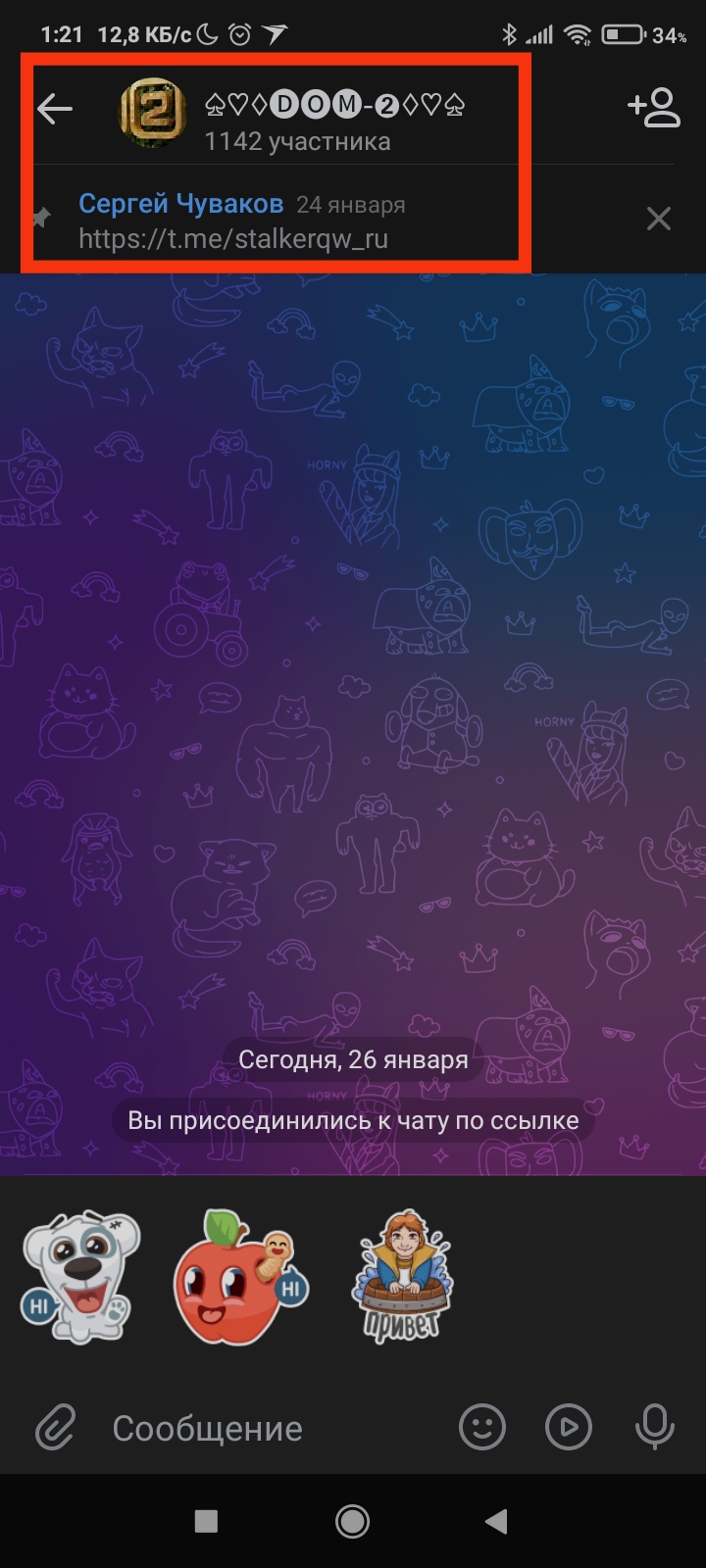Go back using the arrow icon
The width and height of the screenshot is (706, 1568).
click(x=55, y=109)
